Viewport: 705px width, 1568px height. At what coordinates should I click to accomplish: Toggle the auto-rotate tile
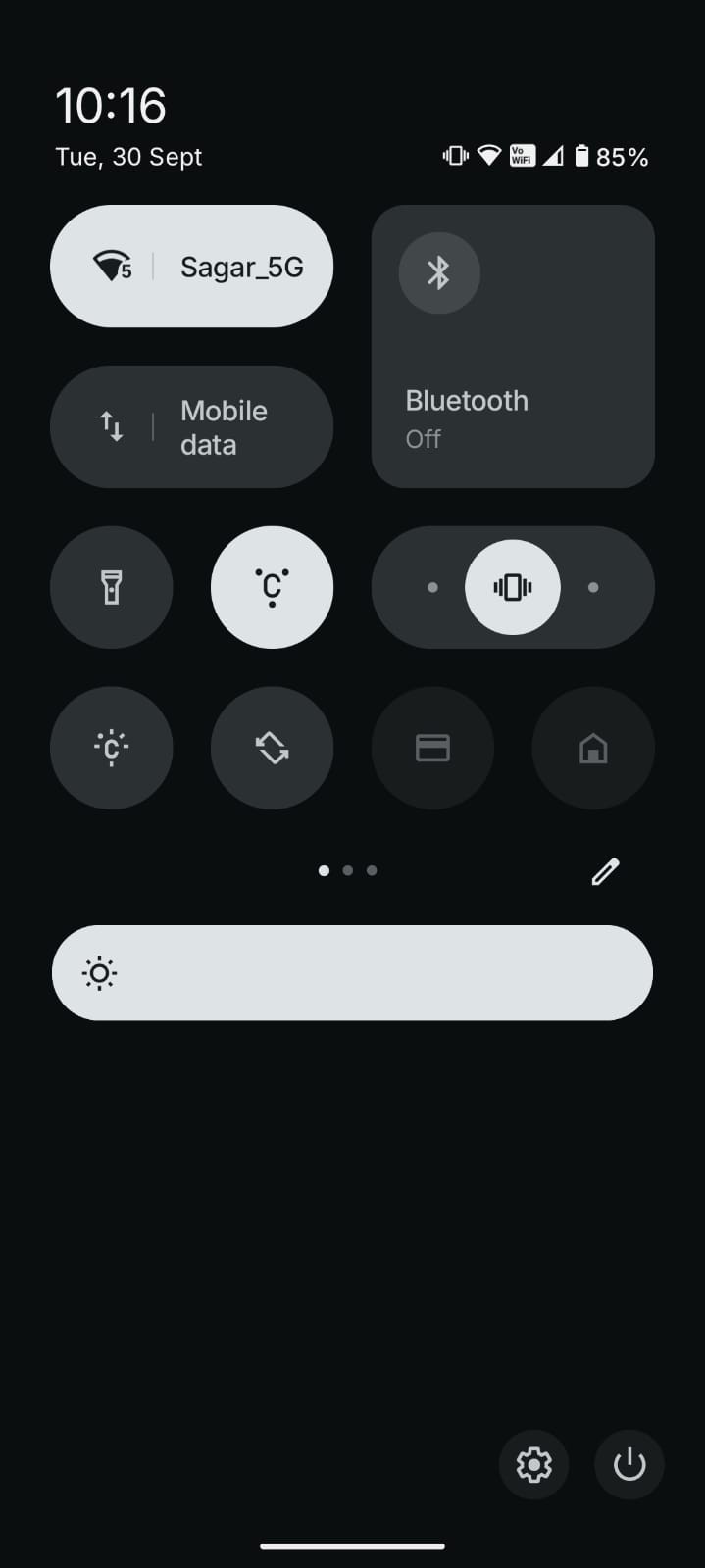click(x=272, y=748)
